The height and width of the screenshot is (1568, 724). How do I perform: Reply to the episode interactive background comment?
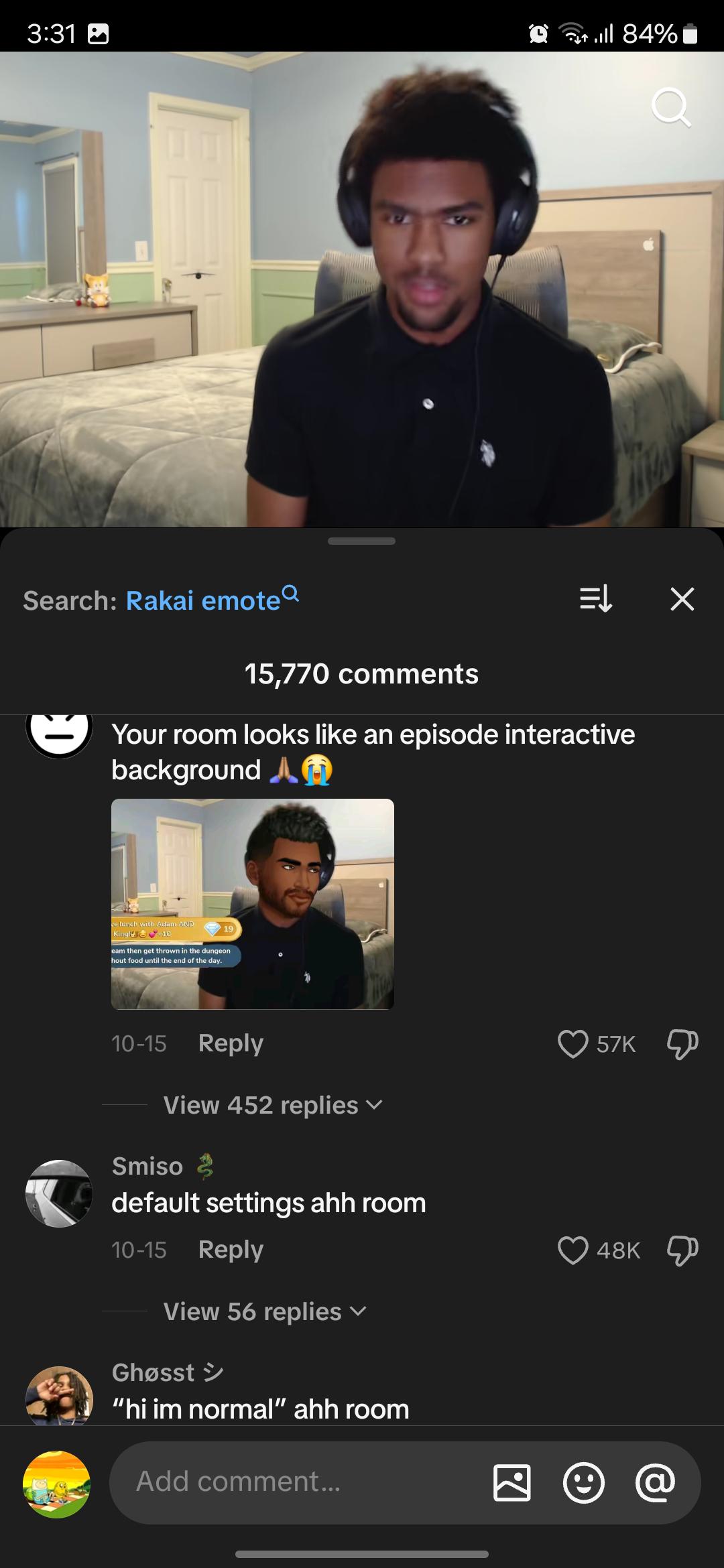pyautogui.click(x=231, y=1043)
